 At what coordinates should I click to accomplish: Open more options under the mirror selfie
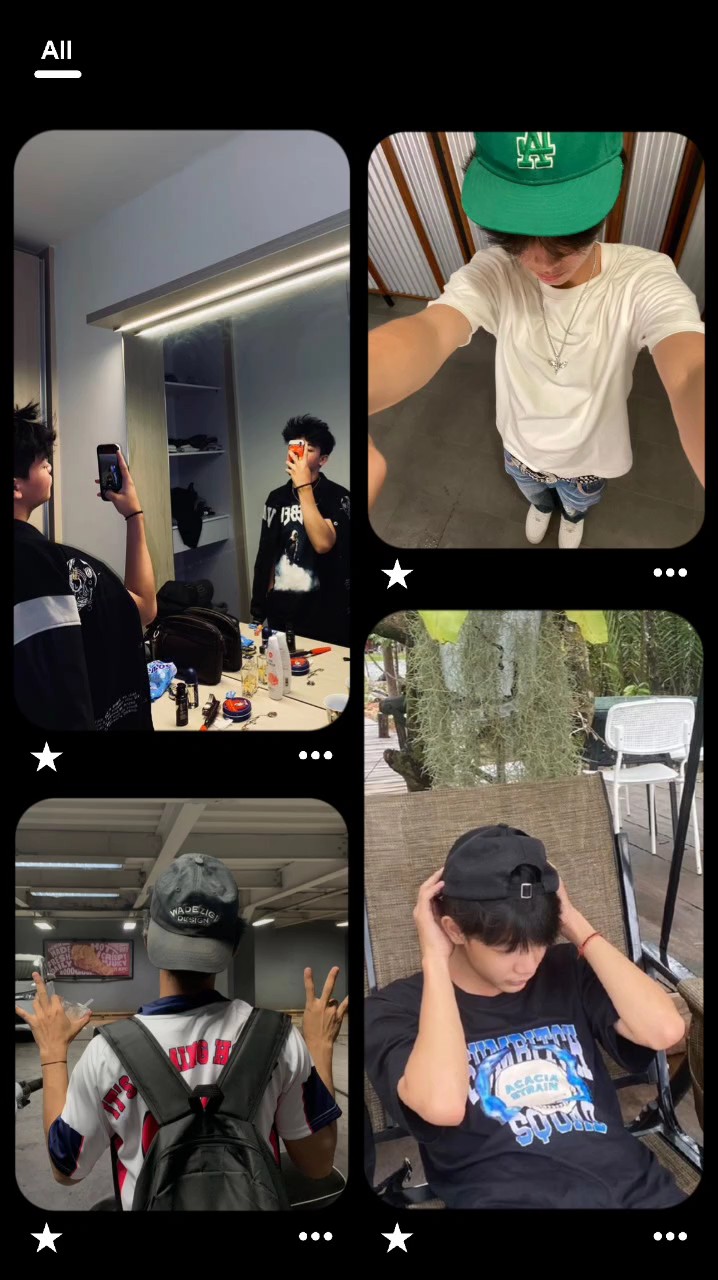tap(315, 756)
